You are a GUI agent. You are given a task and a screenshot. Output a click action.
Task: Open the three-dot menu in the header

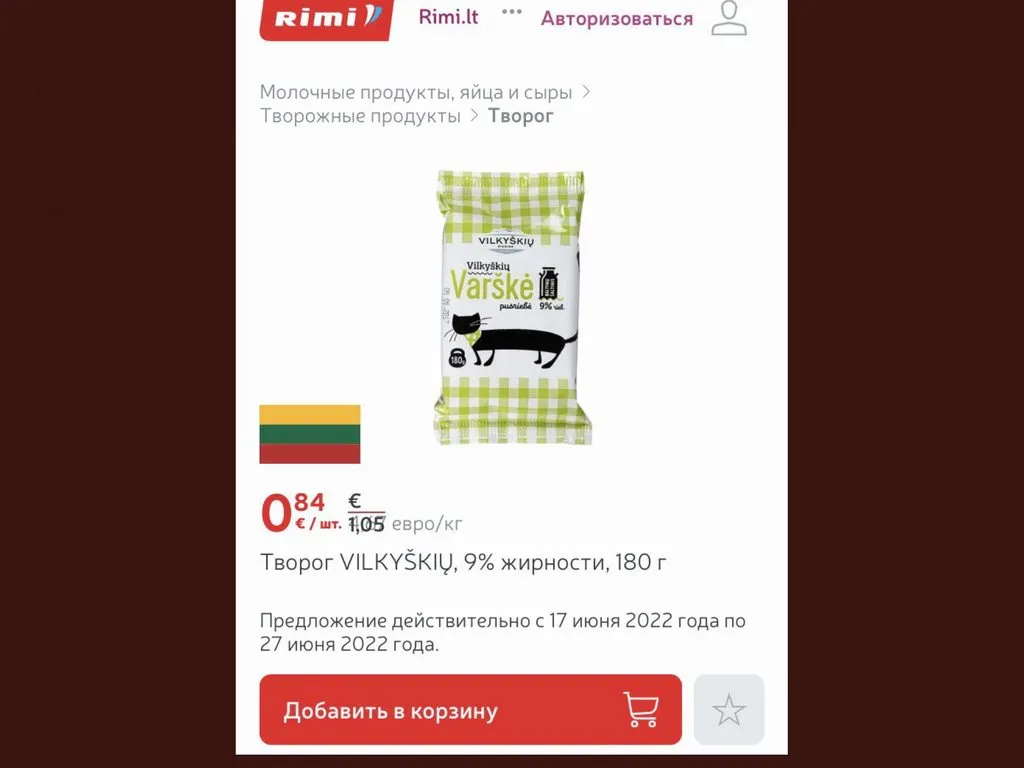tap(511, 12)
